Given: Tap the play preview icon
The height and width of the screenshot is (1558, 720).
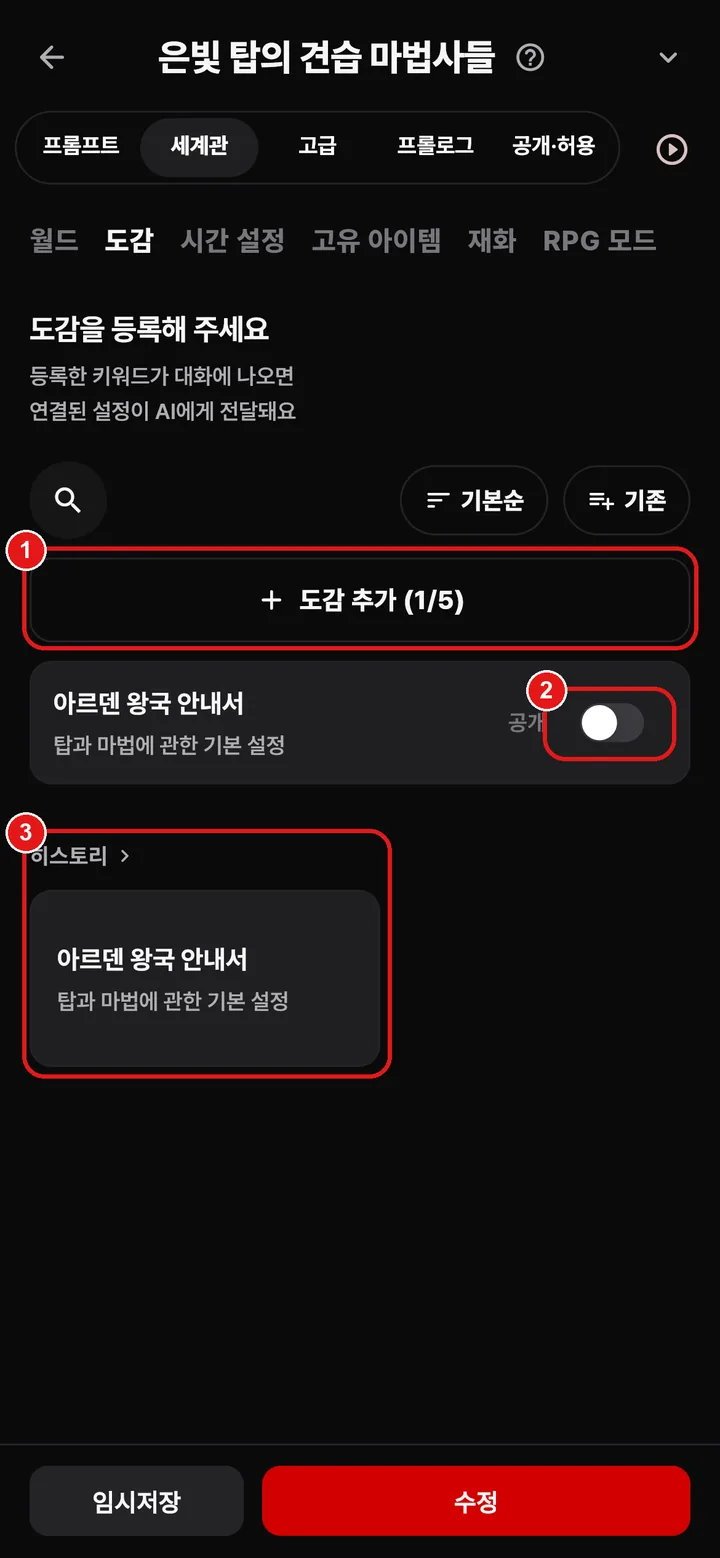Looking at the screenshot, I should (x=671, y=150).
